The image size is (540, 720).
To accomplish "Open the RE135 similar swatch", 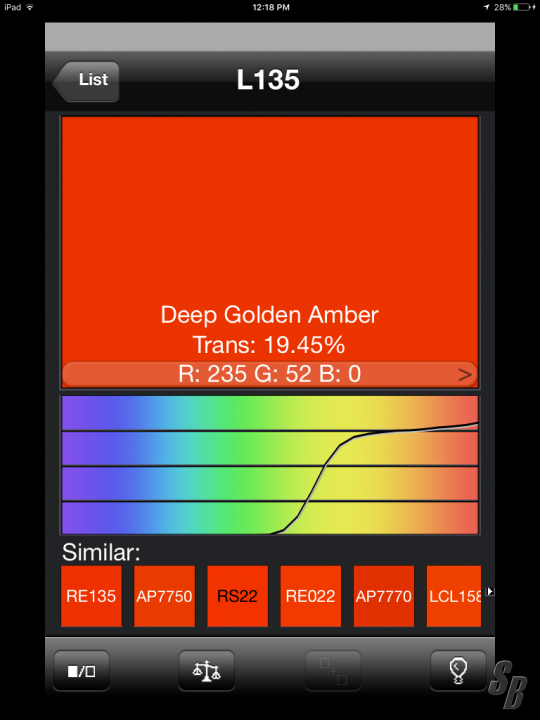I will (x=91, y=596).
